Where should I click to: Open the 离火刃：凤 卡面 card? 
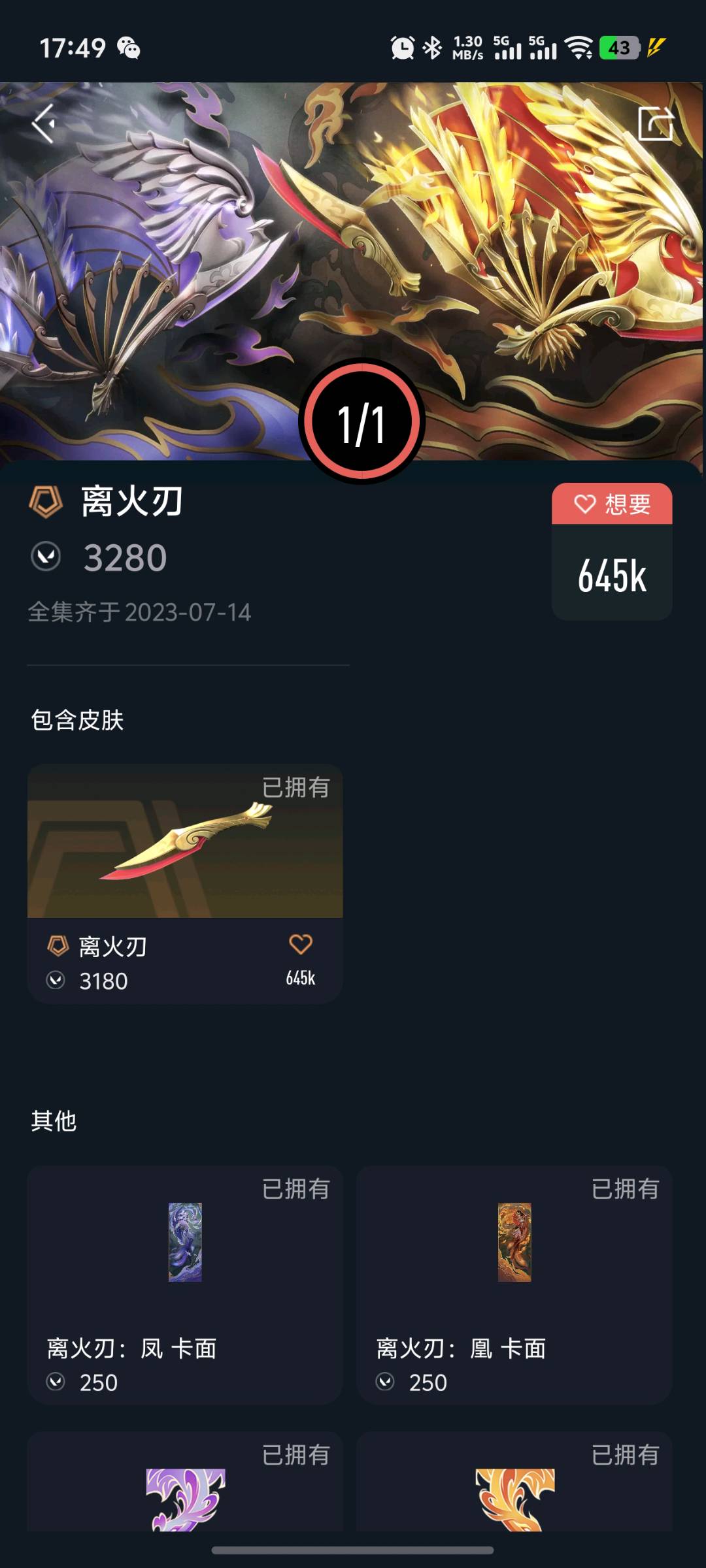(185, 1284)
